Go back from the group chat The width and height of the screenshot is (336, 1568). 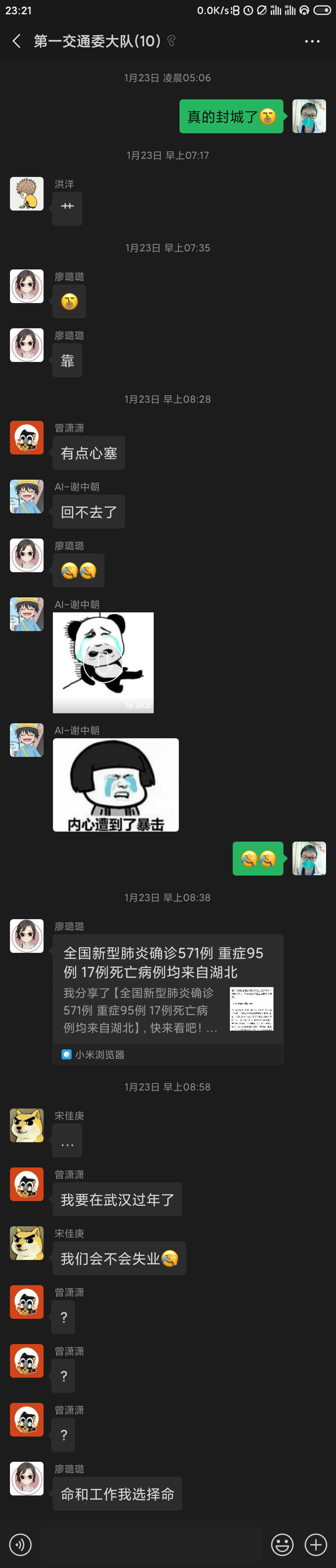click(x=16, y=41)
